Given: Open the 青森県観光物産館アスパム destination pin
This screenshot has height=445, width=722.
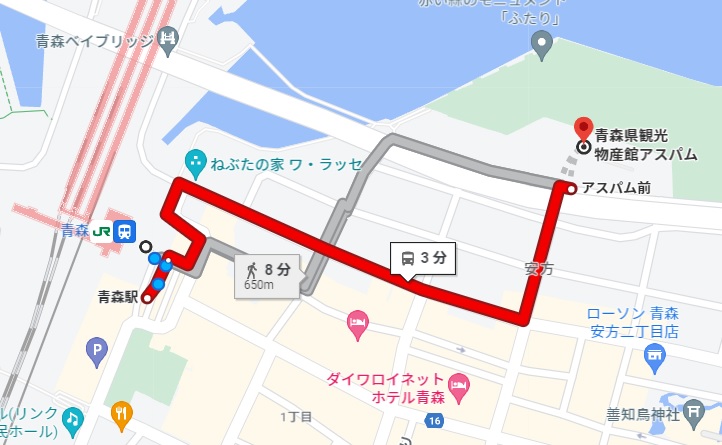Looking at the screenshot, I should (583, 132).
